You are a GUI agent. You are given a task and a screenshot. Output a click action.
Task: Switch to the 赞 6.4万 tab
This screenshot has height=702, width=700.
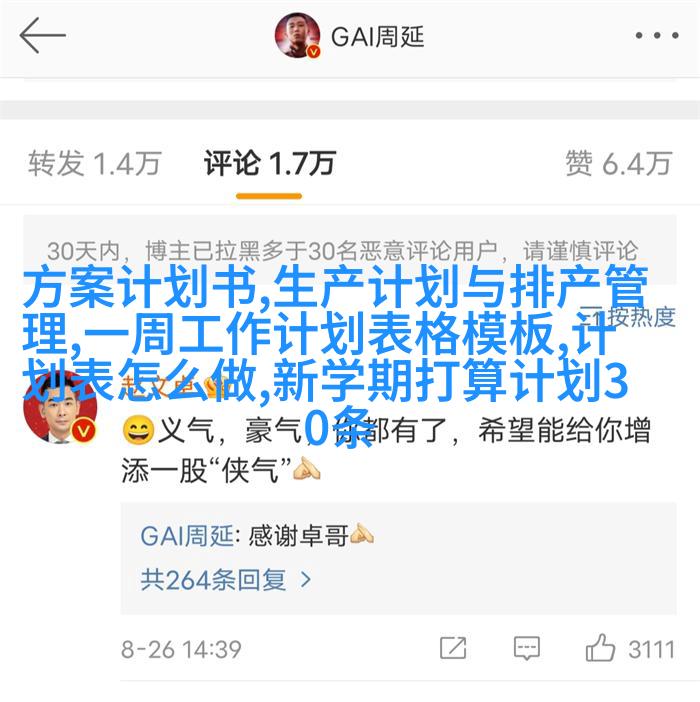pyautogui.click(x=617, y=162)
